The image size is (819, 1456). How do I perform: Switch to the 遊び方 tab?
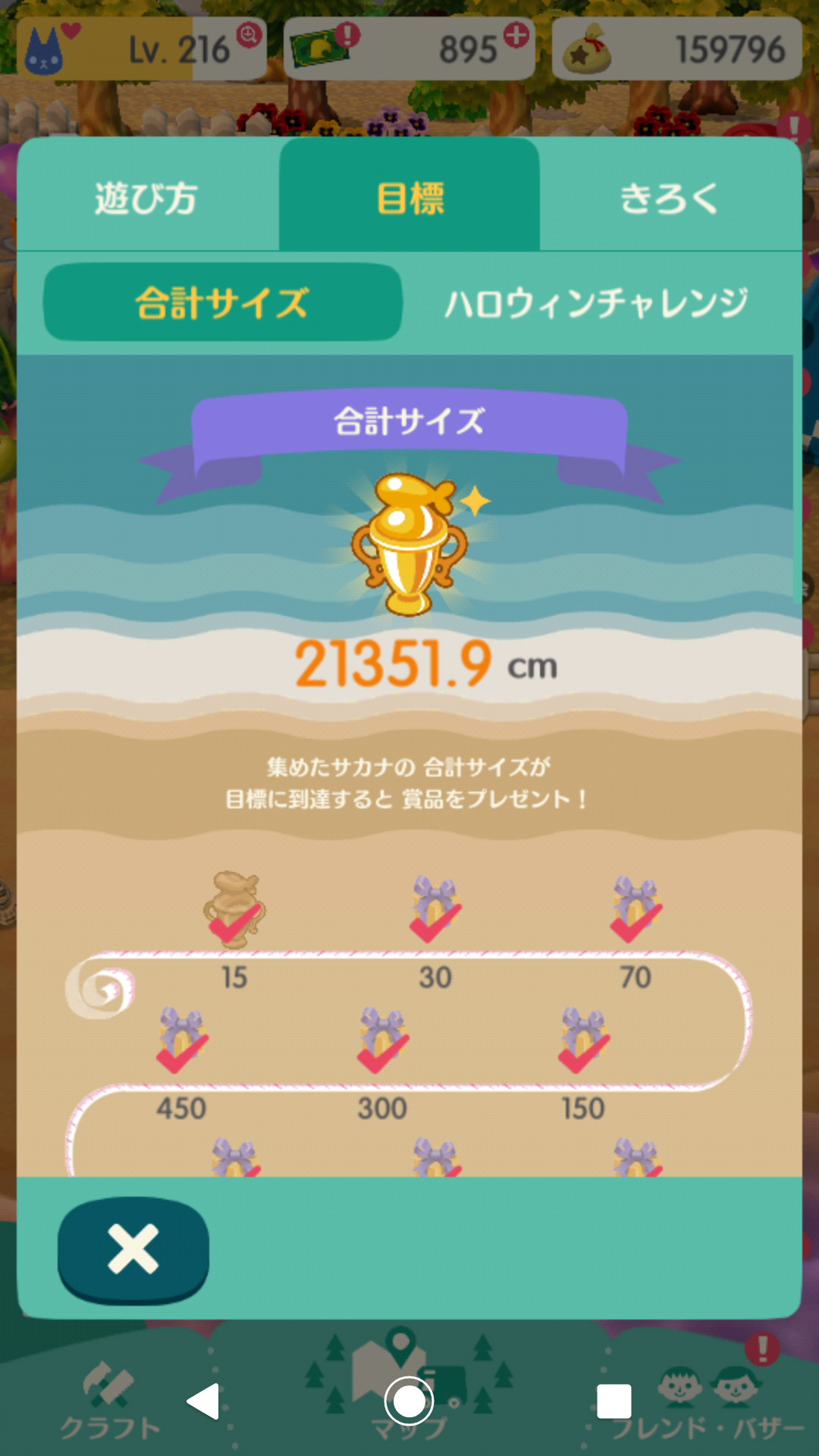[x=146, y=198]
